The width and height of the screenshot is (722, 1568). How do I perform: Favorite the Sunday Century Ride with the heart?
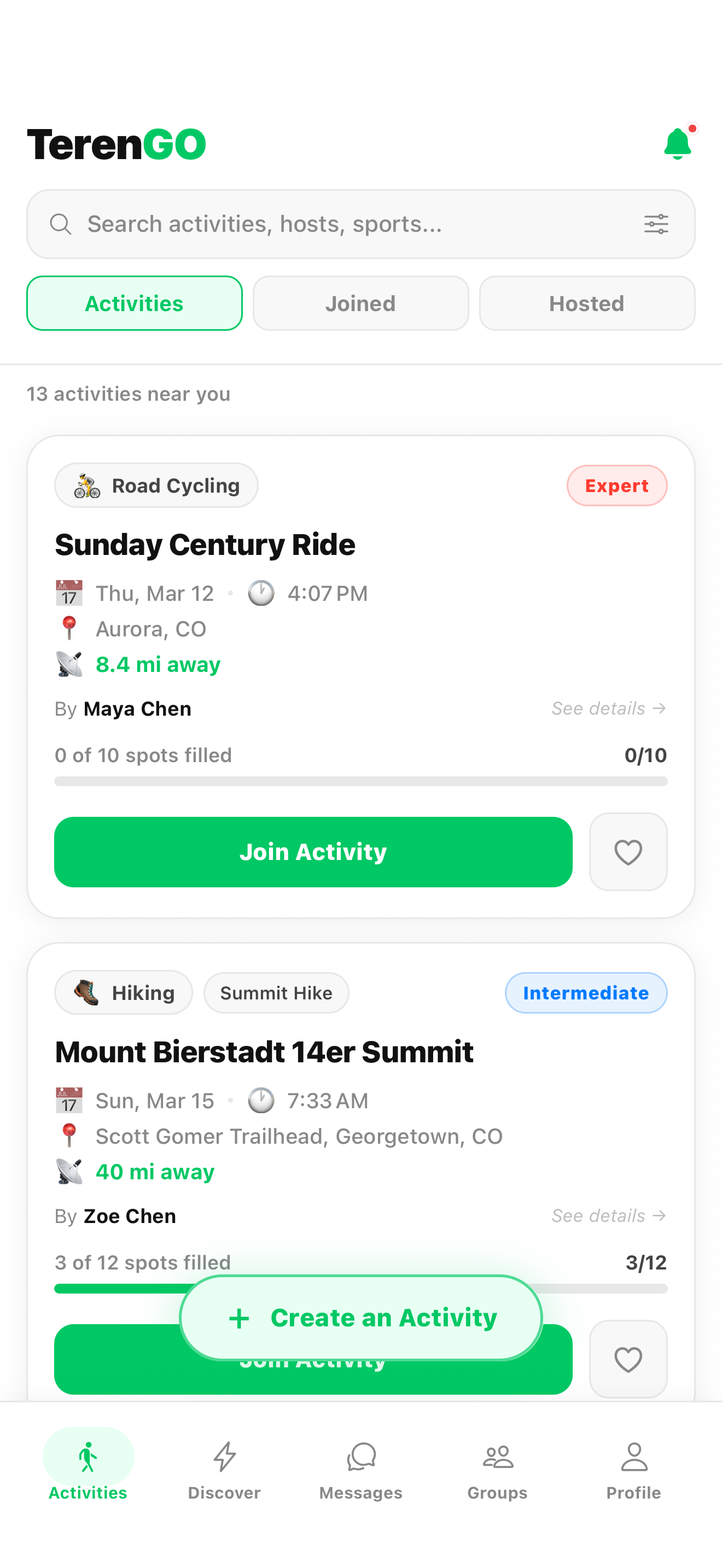pyautogui.click(x=628, y=852)
